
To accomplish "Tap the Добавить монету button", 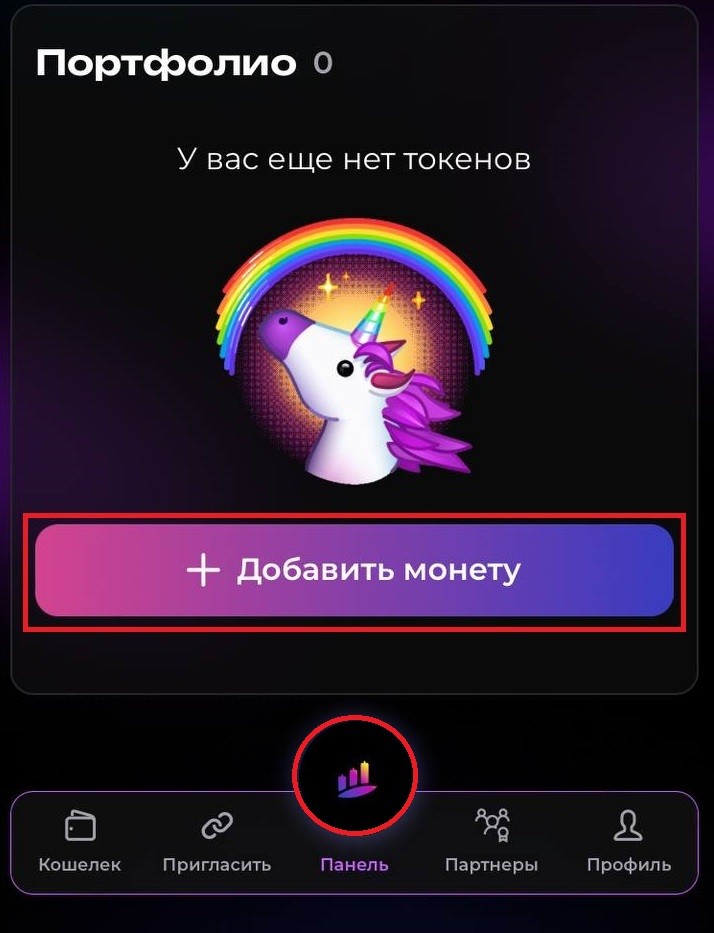I will pyautogui.click(x=354, y=570).
